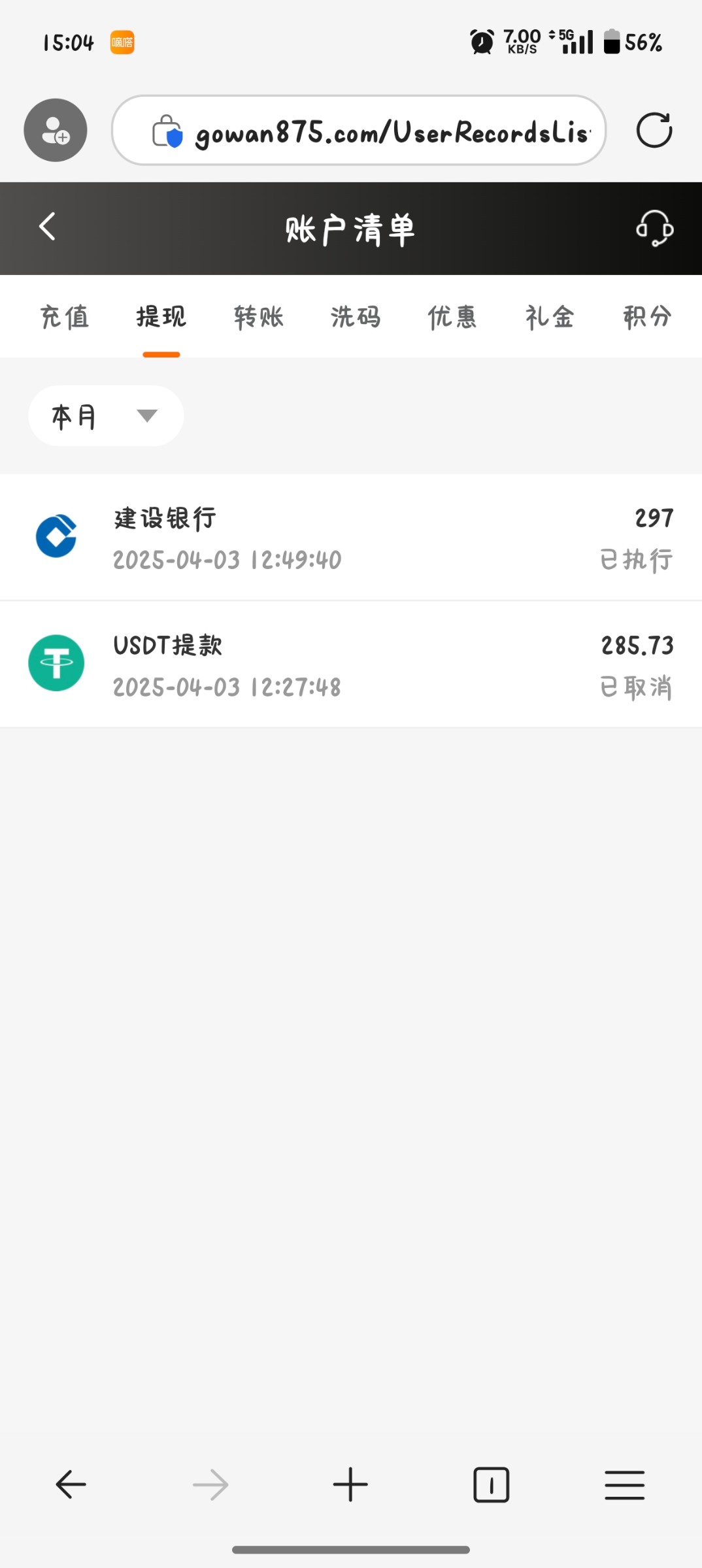Viewport: 702px width, 1568px height.
Task: Switch to the 转账 tab
Action: [259, 318]
